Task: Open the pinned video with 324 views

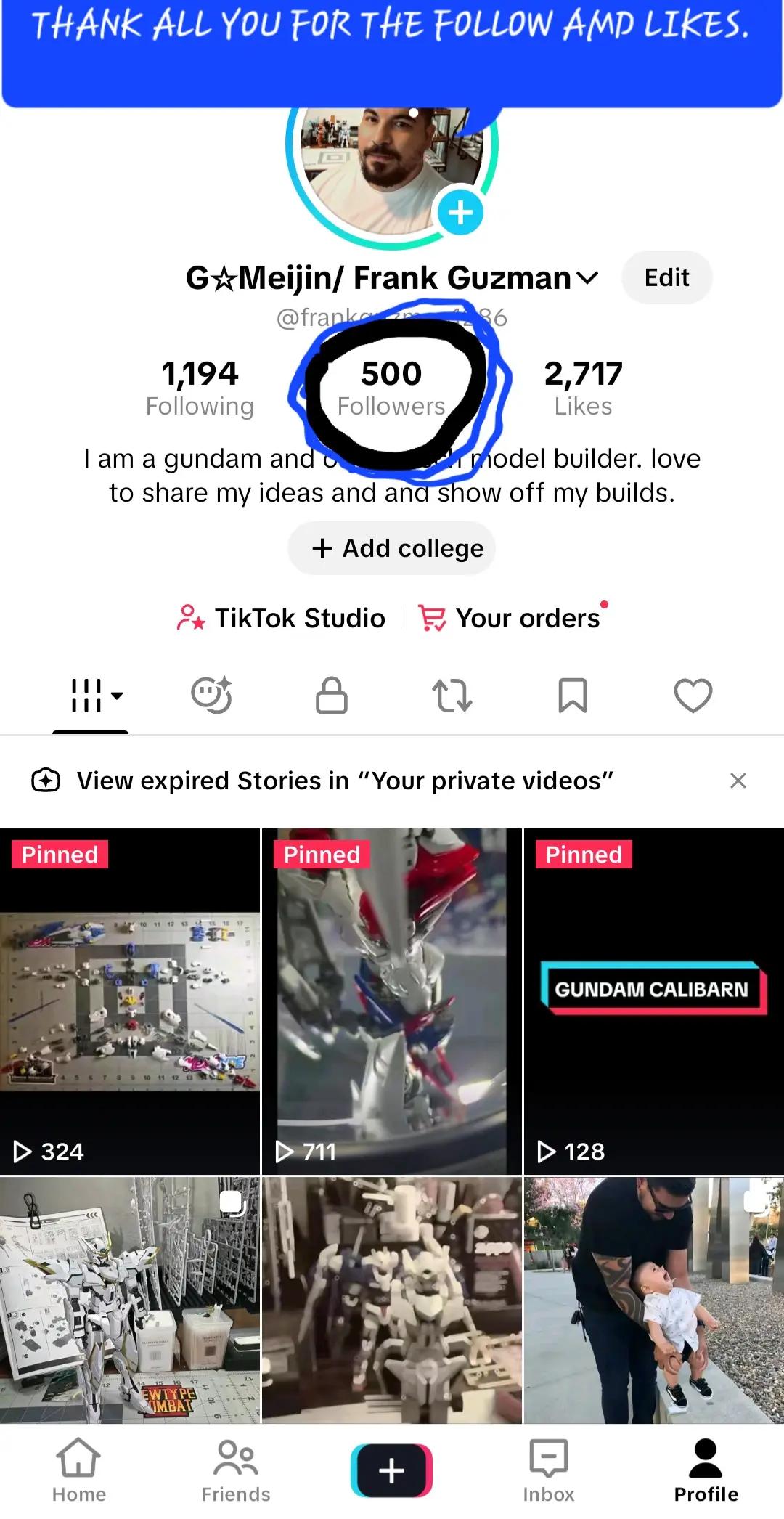Action: [x=130, y=1001]
